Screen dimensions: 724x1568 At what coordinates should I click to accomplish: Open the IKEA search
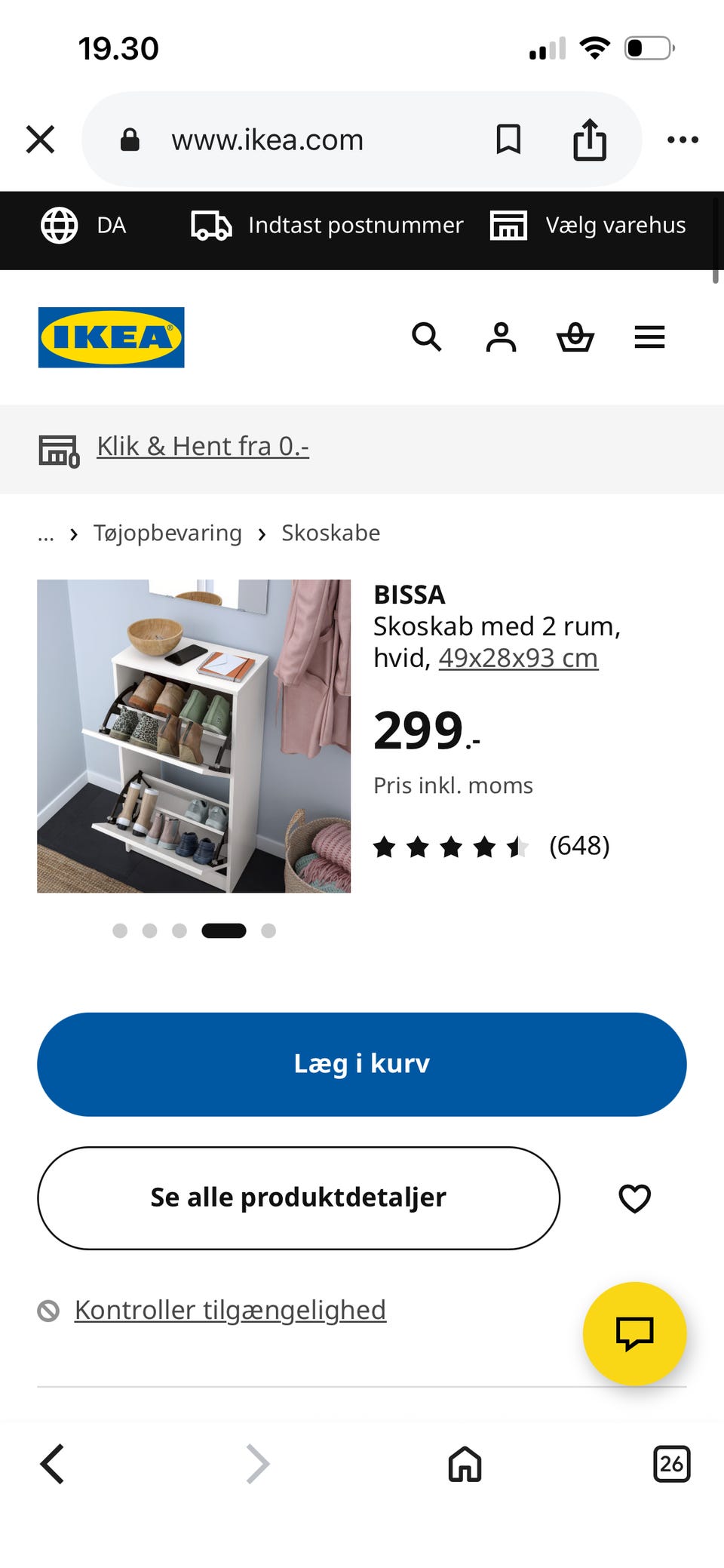tap(427, 337)
